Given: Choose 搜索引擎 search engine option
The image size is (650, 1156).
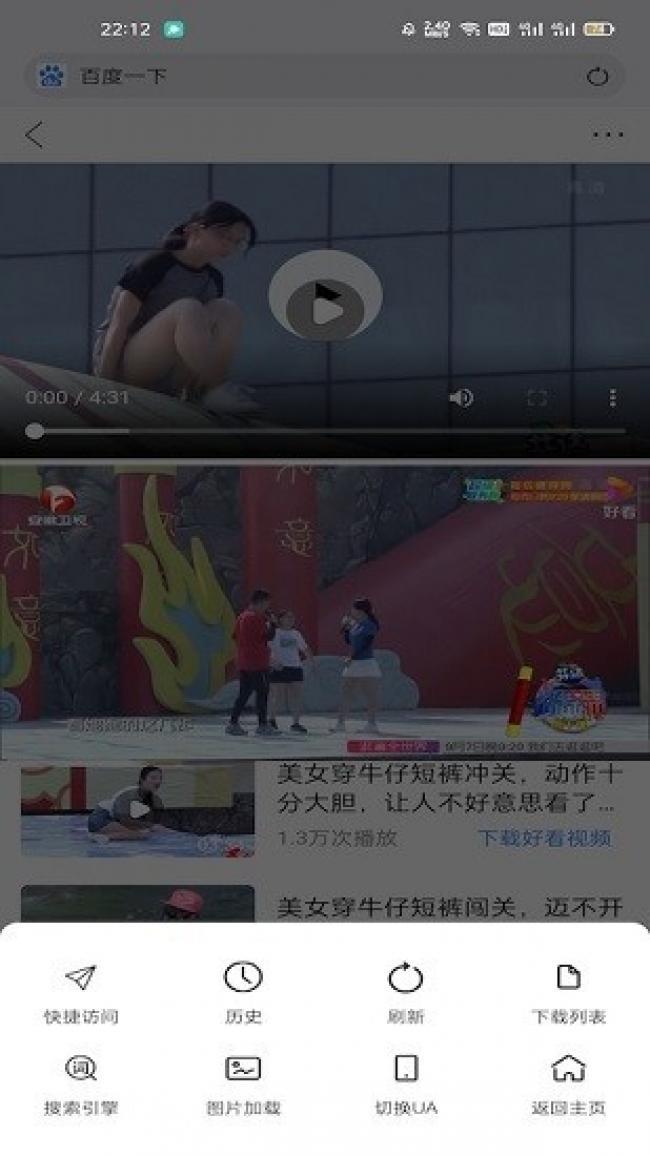Looking at the screenshot, I should tap(81, 1083).
